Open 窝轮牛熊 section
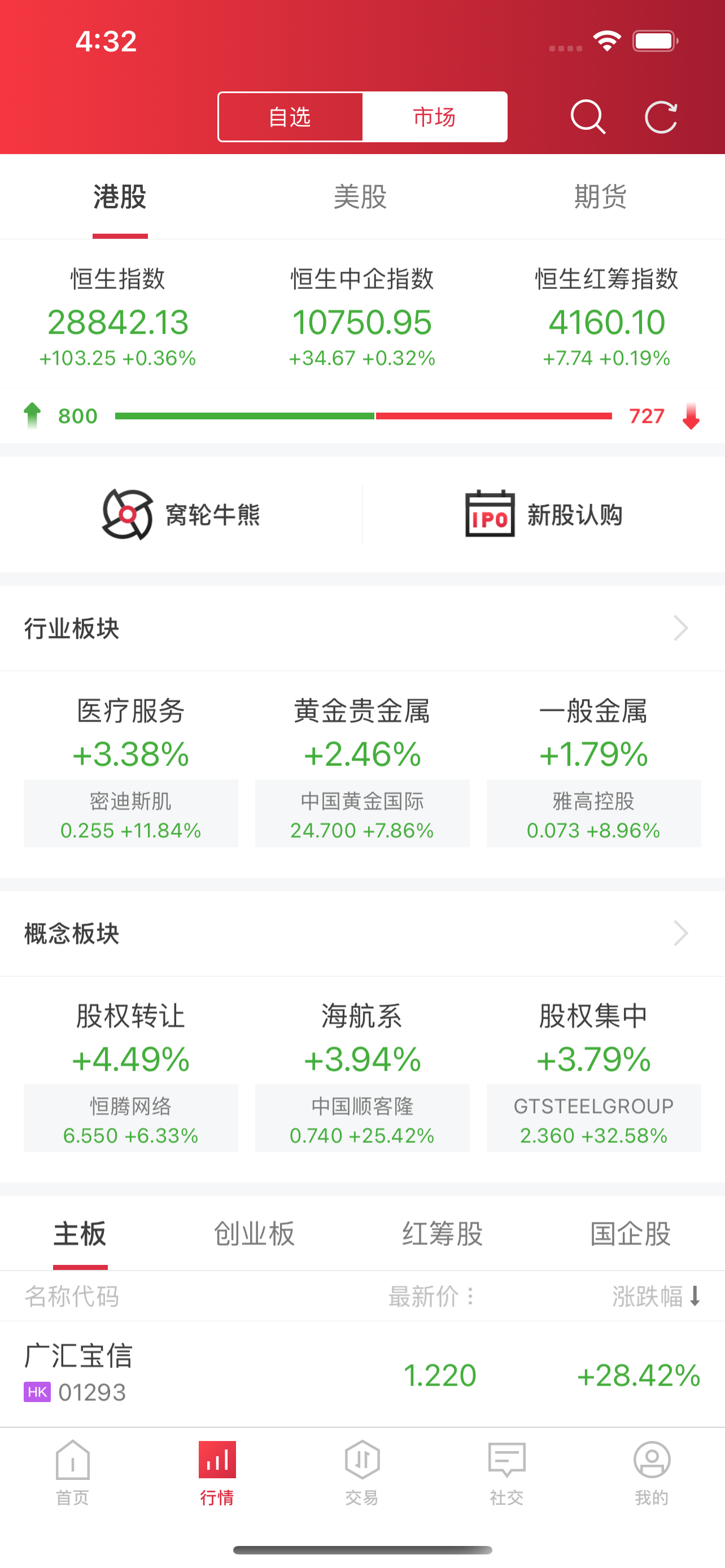725x1568 pixels. click(181, 514)
